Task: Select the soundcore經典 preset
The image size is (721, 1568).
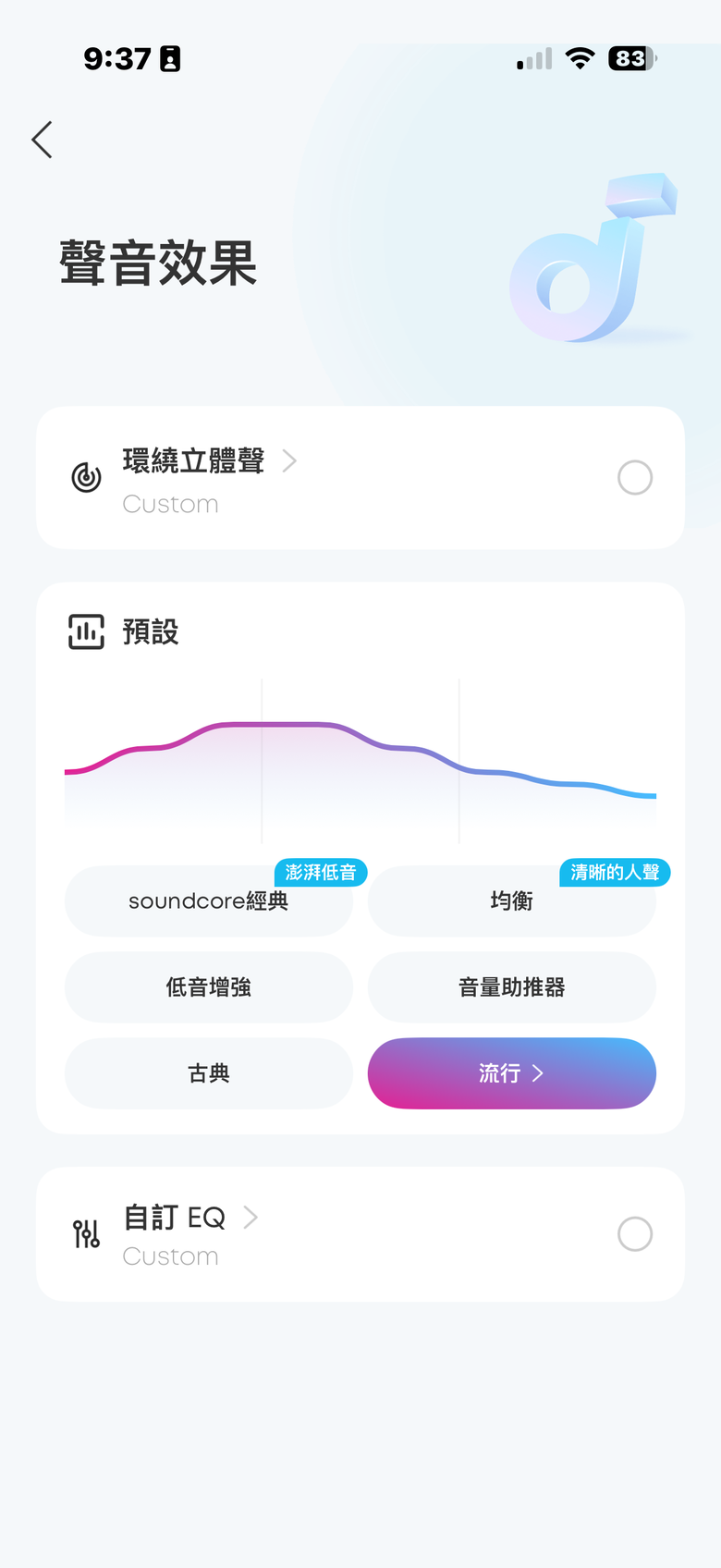Action: point(208,900)
